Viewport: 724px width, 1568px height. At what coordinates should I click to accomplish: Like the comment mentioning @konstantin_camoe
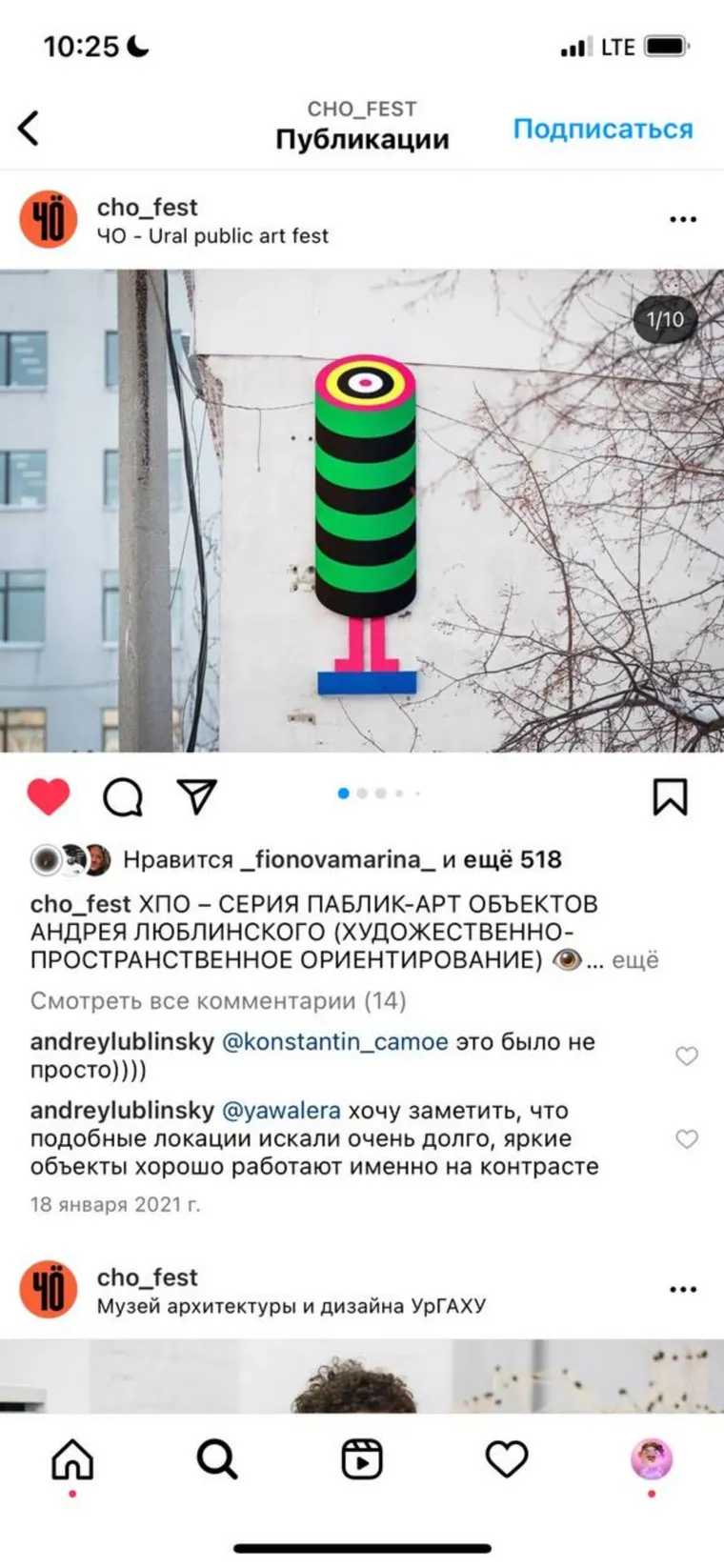(686, 1055)
